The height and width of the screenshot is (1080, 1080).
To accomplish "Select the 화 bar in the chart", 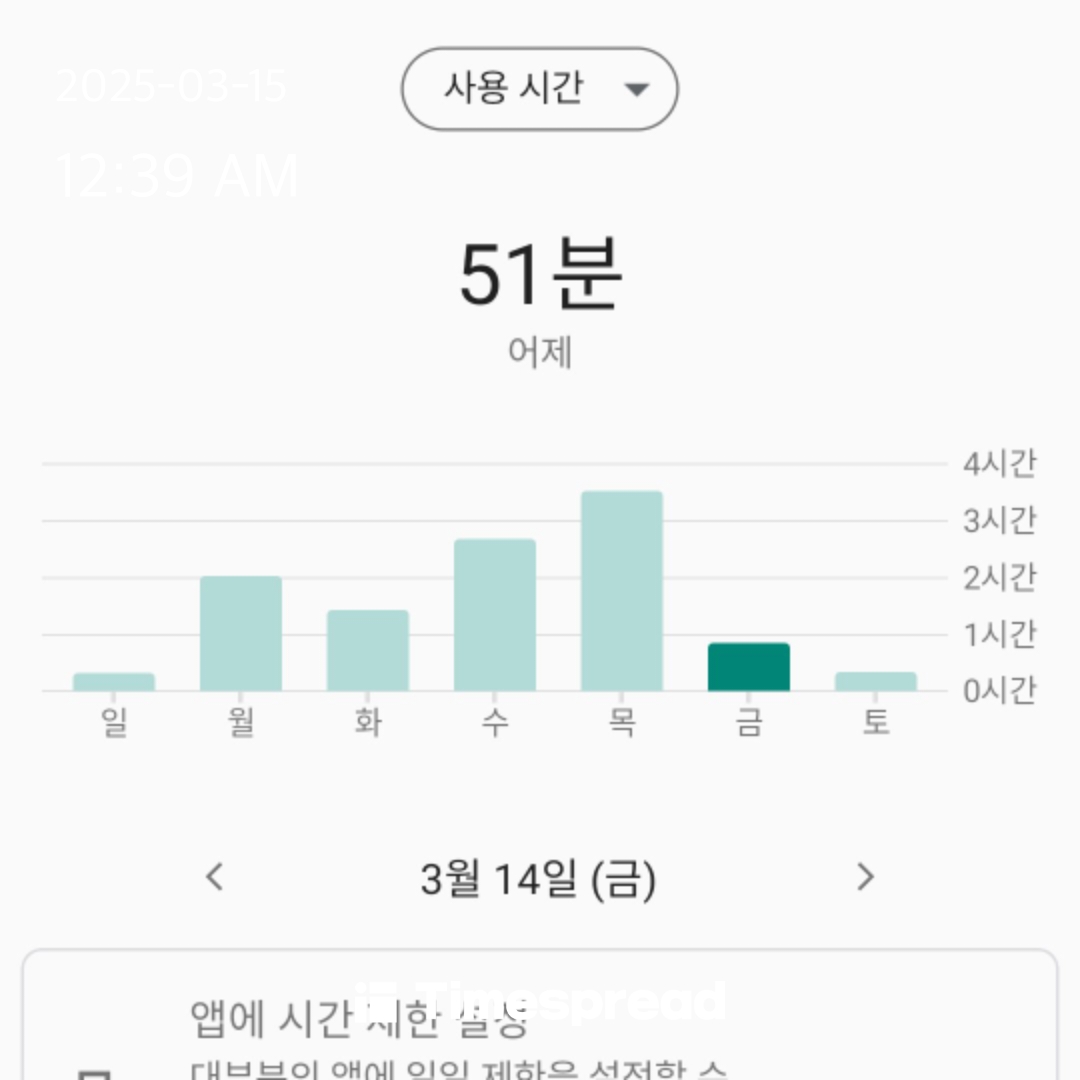I will (x=367, y=650).
